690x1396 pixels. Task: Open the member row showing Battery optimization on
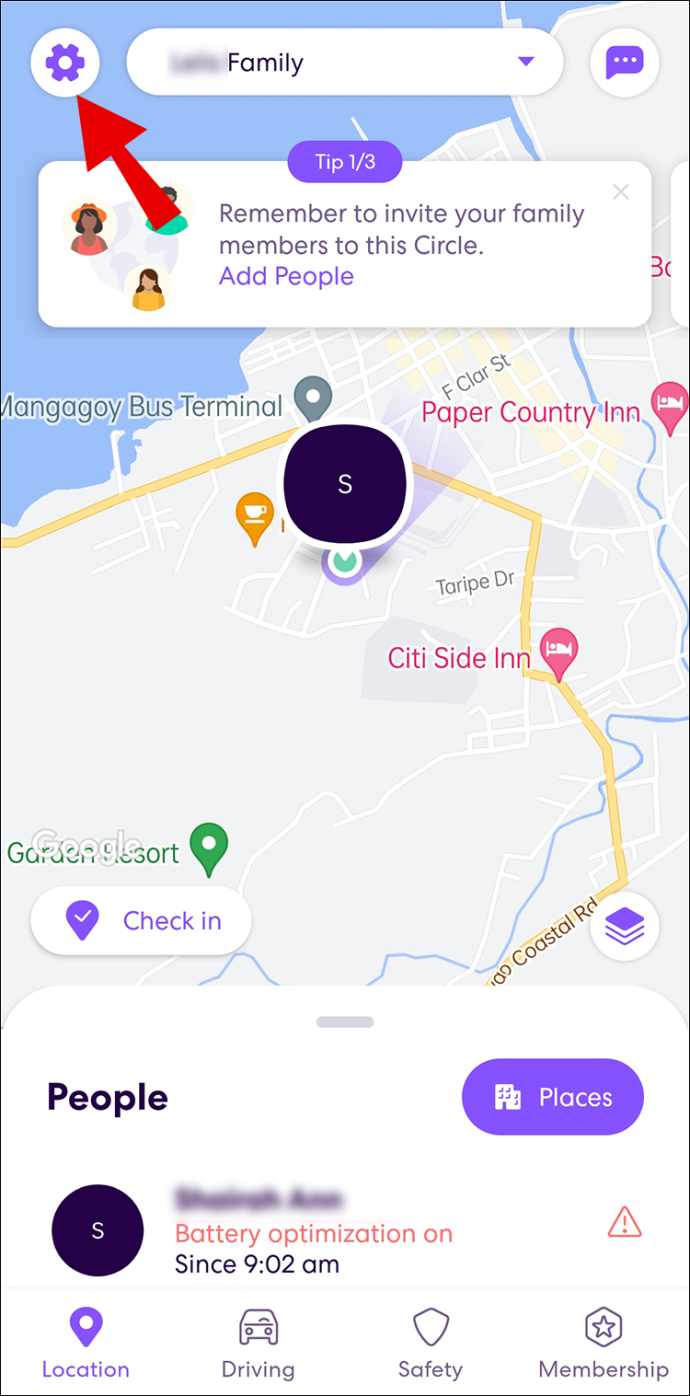pos(345,1230)
